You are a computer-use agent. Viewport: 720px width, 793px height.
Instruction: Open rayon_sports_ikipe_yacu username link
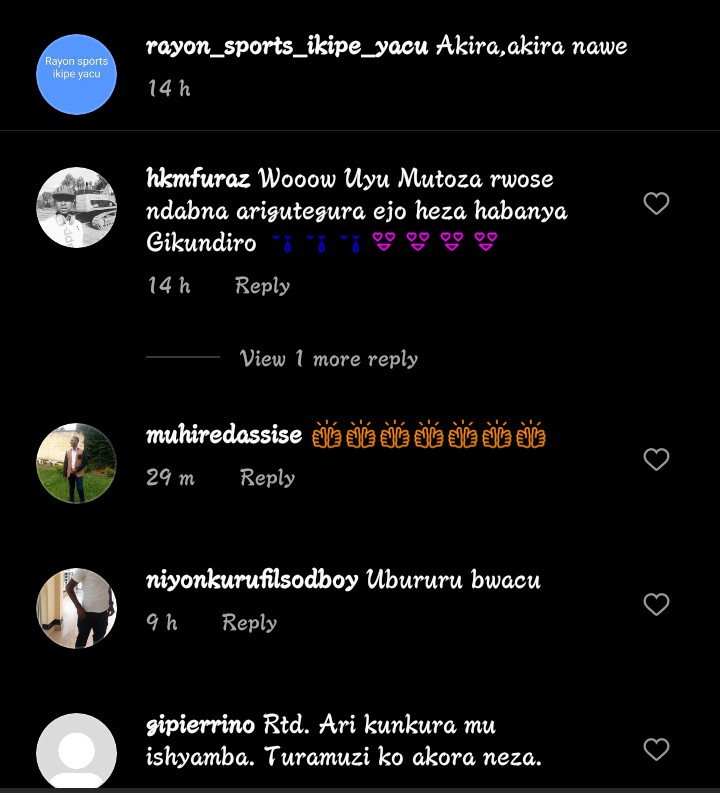[287, 46]
